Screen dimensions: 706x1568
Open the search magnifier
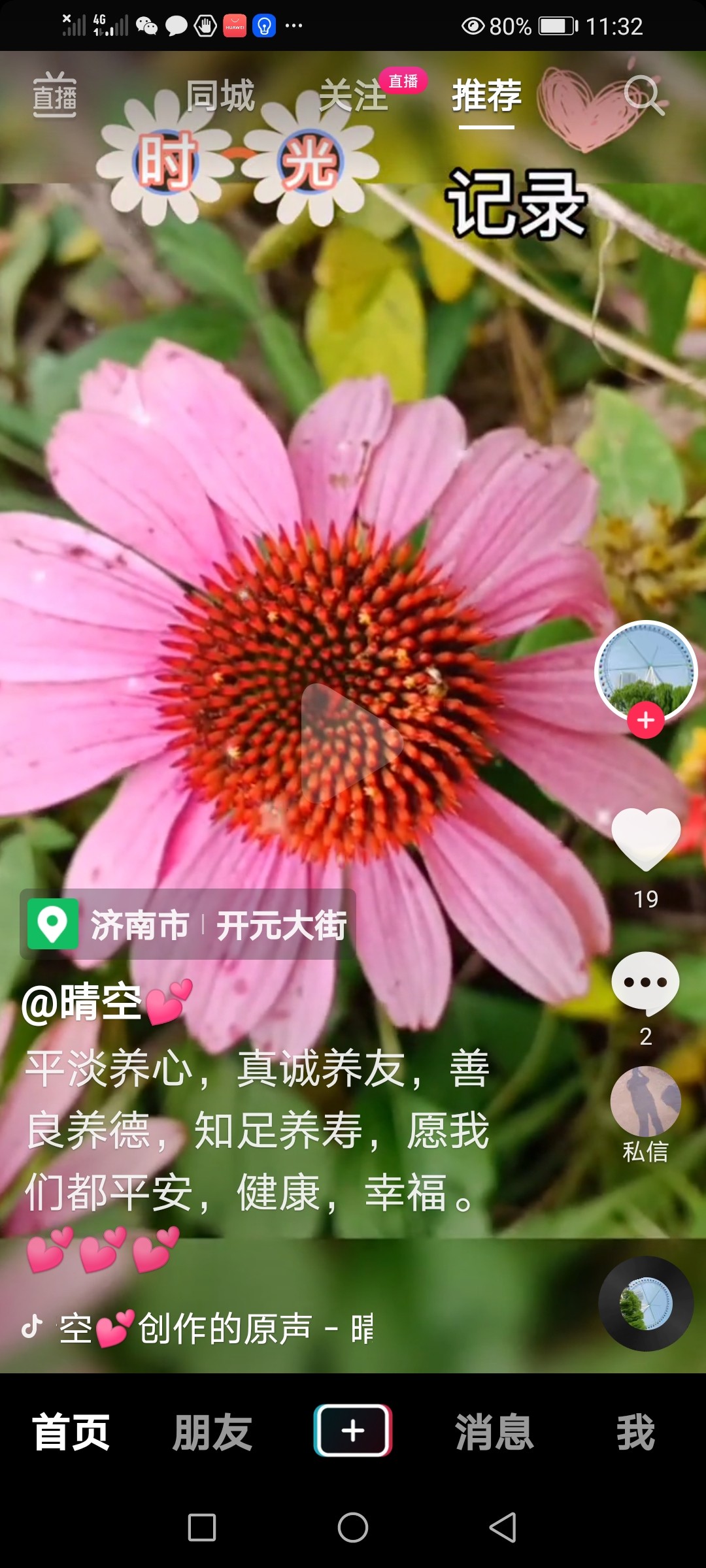tap(643, 95)
